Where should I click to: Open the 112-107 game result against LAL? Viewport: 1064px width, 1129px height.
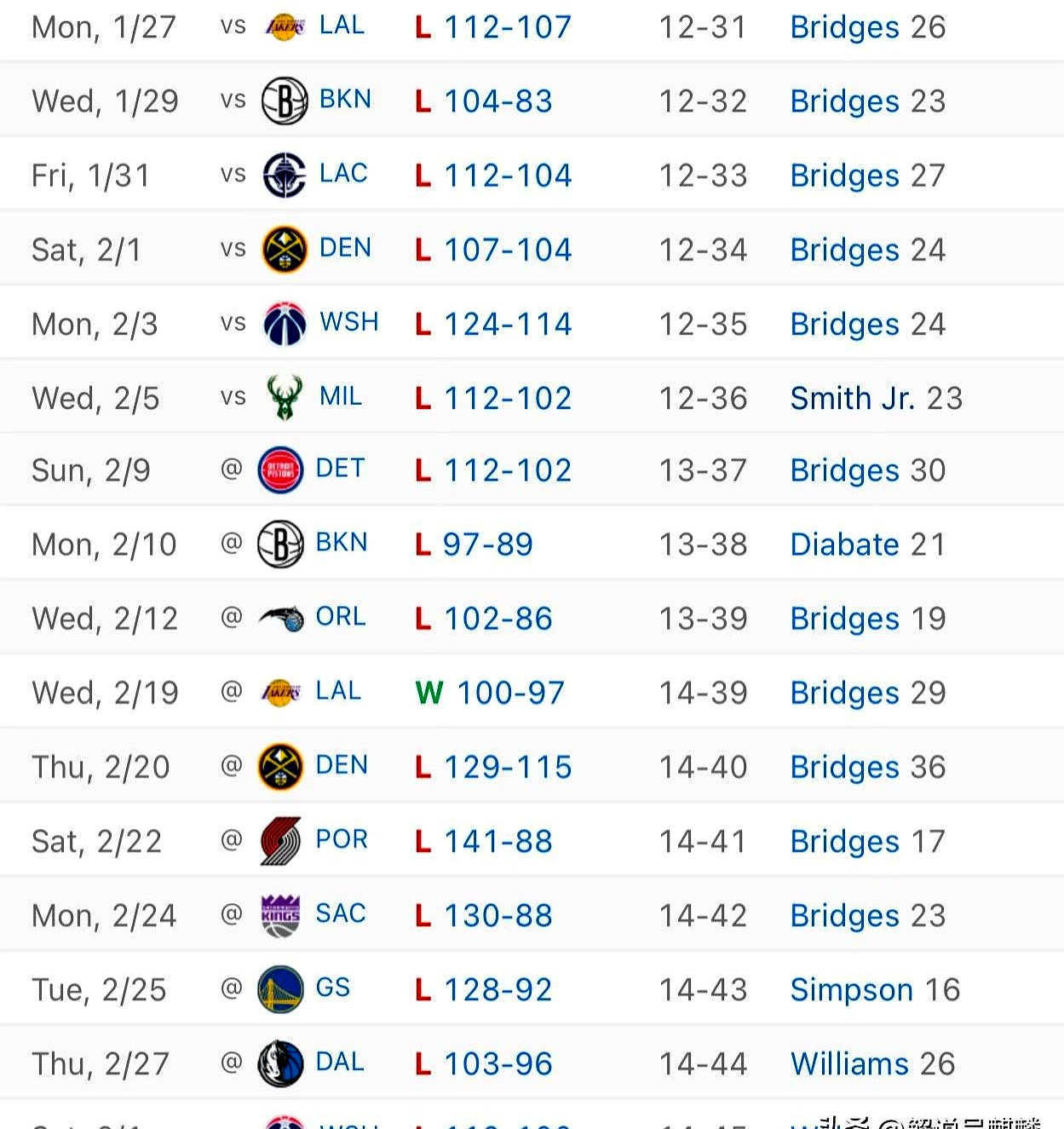pos(507,27)
